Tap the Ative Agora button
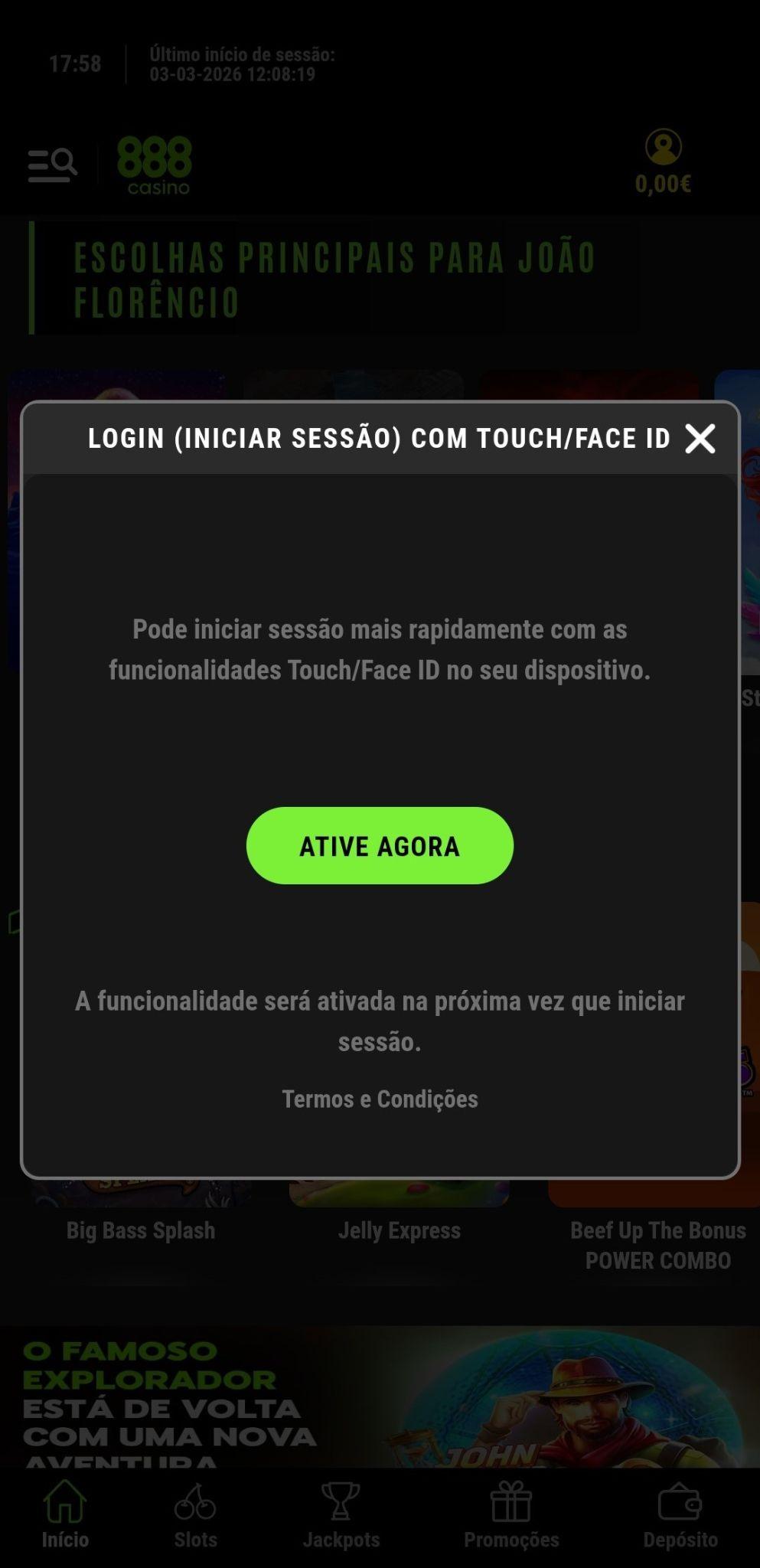This screenshot has width=760, height=1568. coord(380,845)
